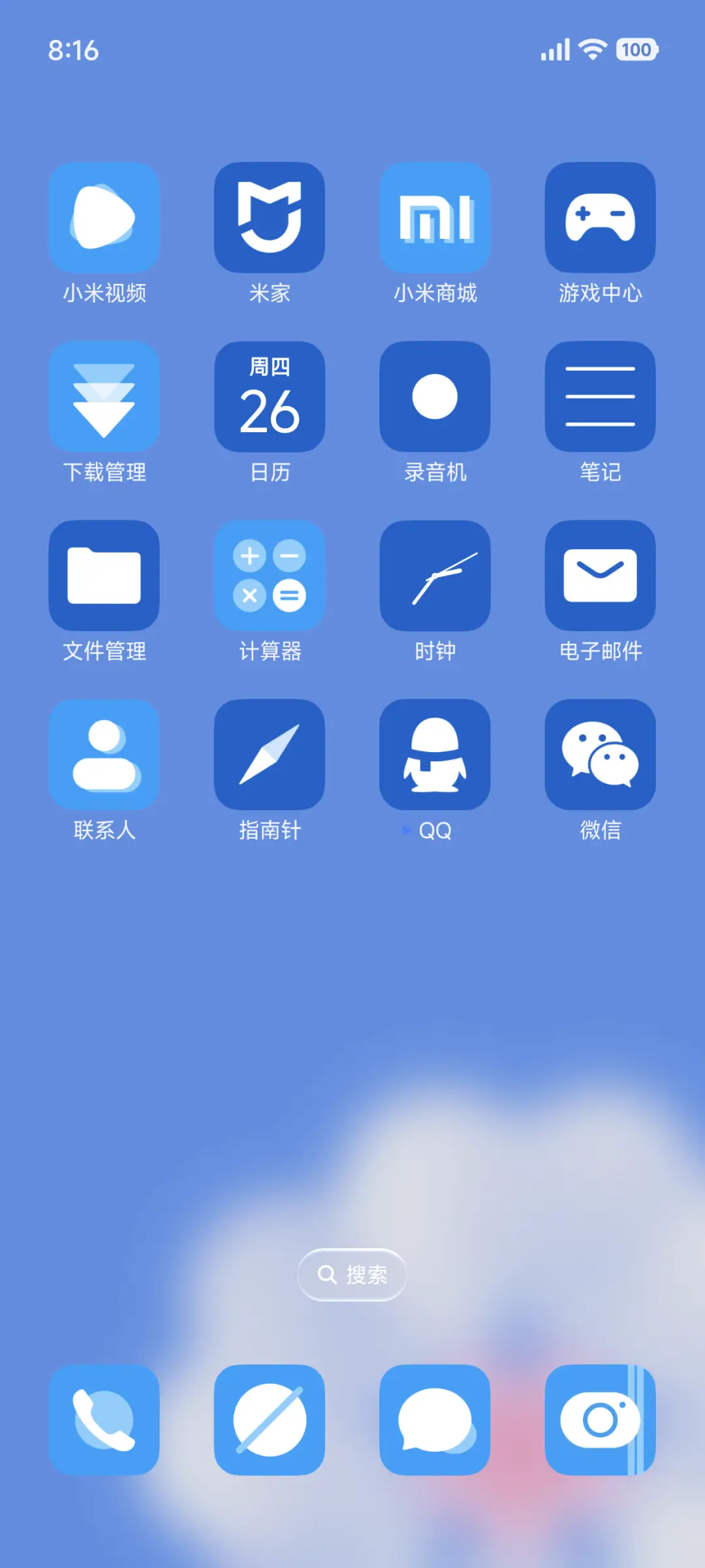Image resolution: width=705 pixels, height=1568 pixels.
Task: Launch the 指南针 compass app
Action: (270, 754)
